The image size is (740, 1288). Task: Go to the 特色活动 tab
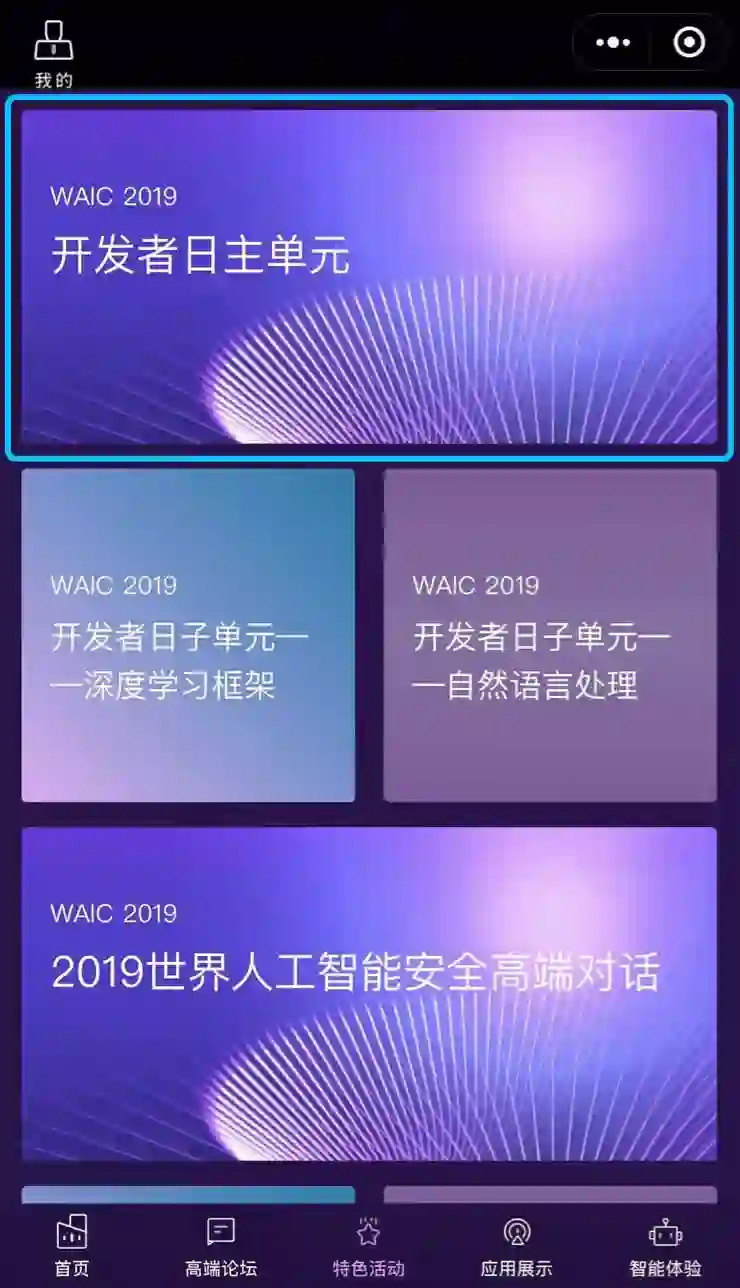[369, 1246]
